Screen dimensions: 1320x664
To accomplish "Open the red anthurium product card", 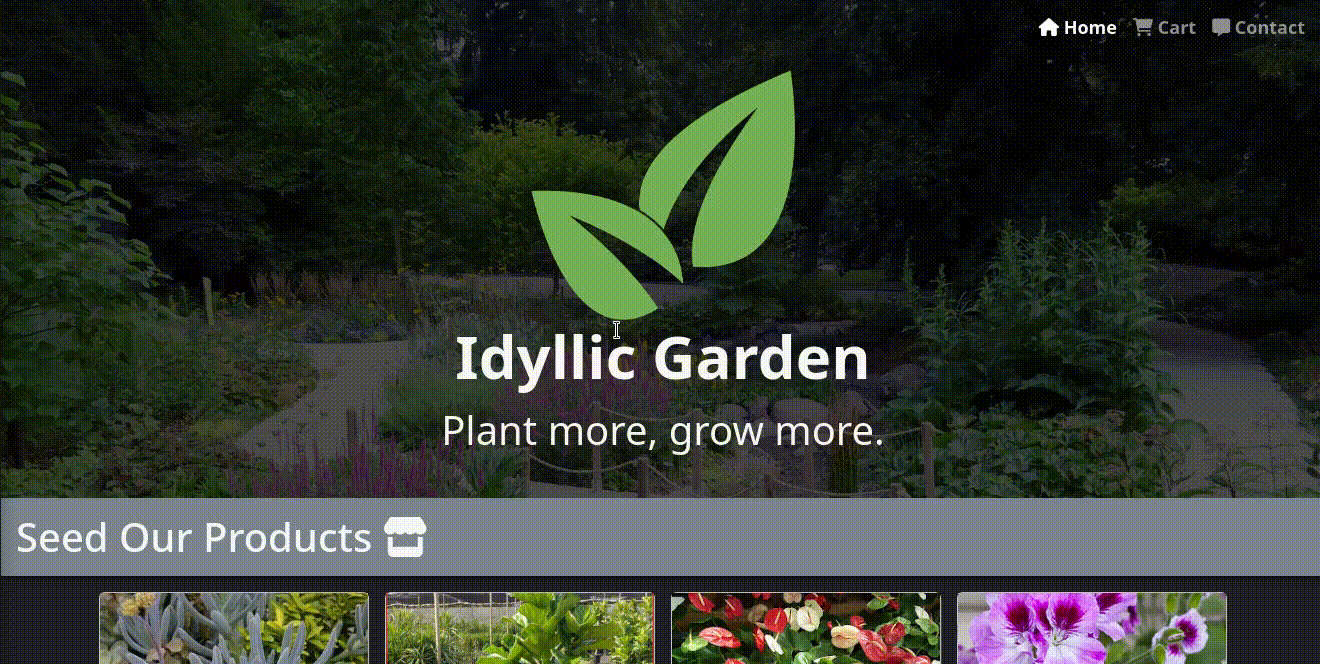I will (806, 628).
